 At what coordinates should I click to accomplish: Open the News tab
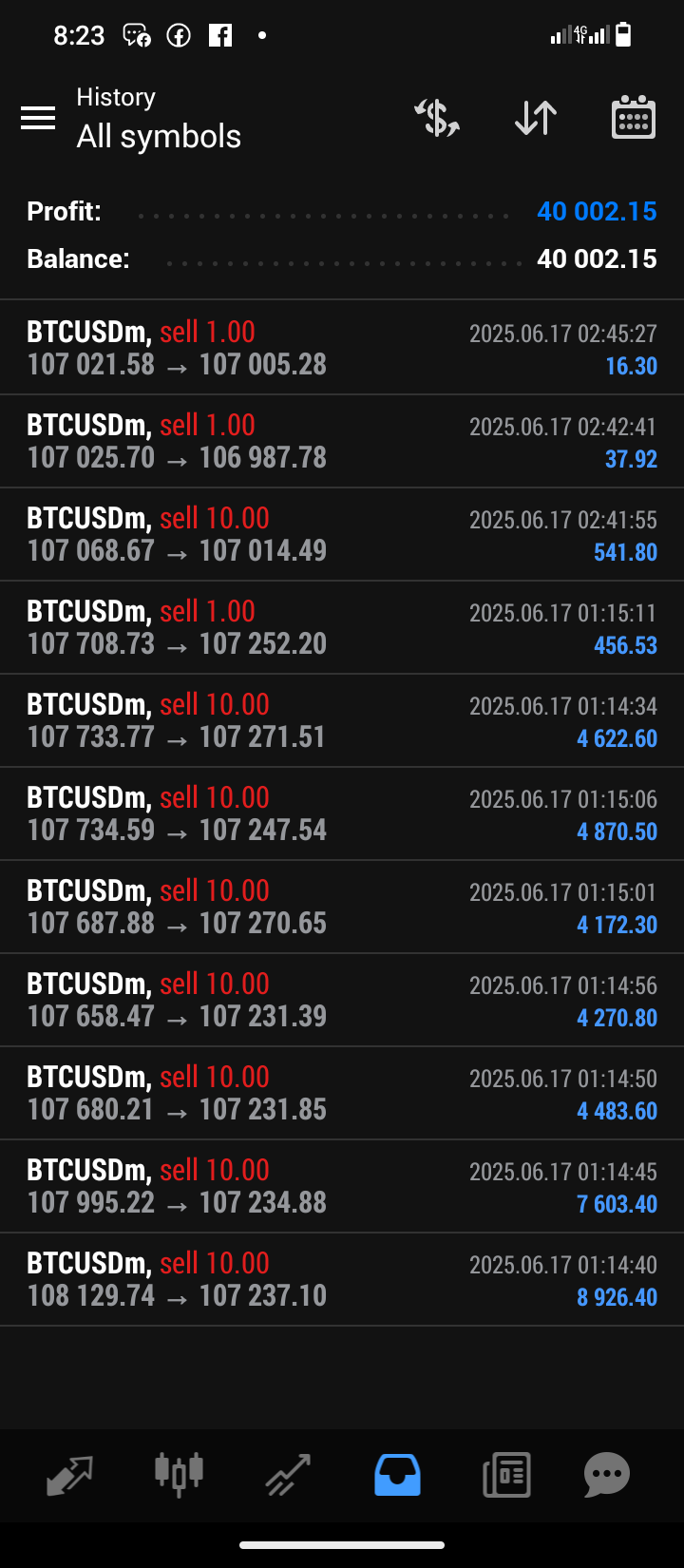tap(506, 1475)
